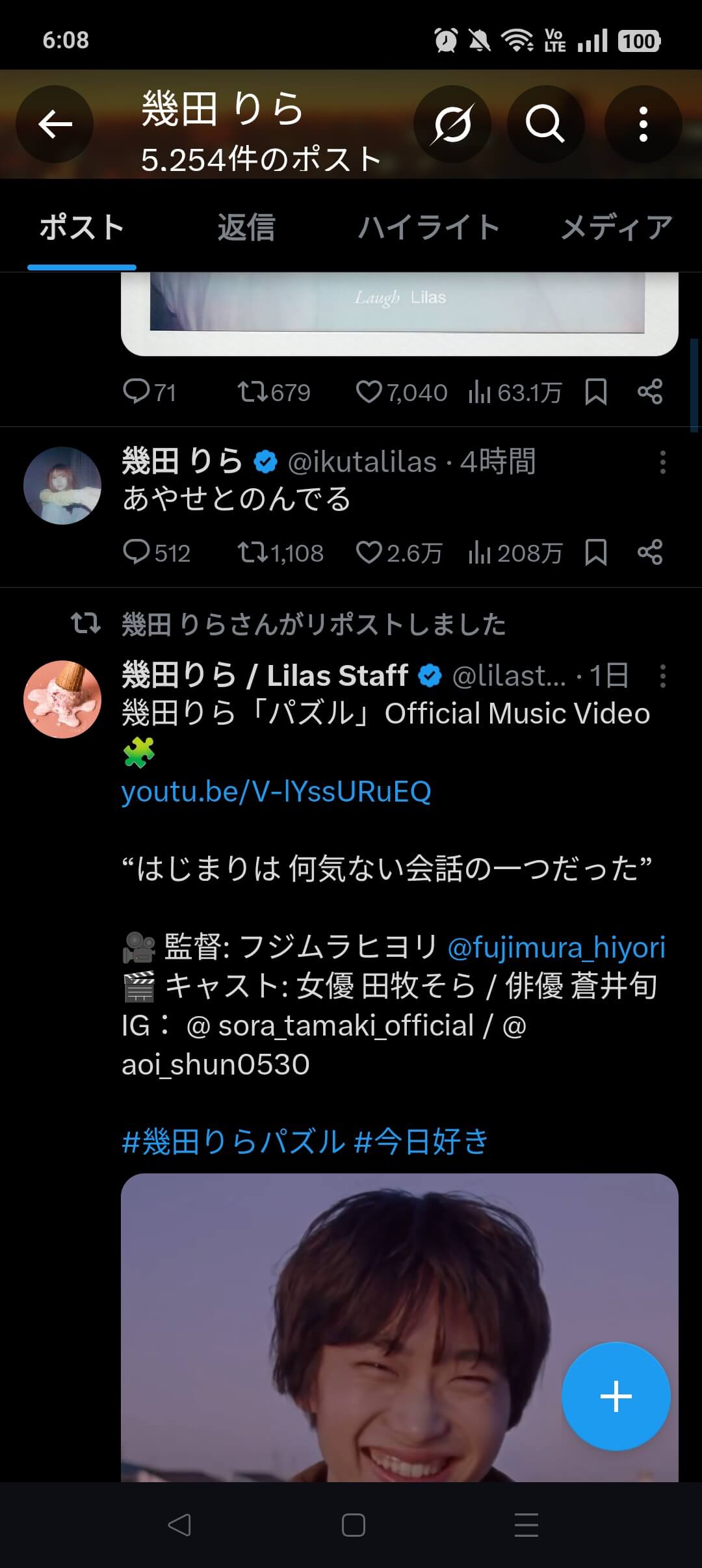The height and width of the screenshot is (1568, 702).
Task: Open more options for Lilas Staff post
Action: (x=662, y=677)
